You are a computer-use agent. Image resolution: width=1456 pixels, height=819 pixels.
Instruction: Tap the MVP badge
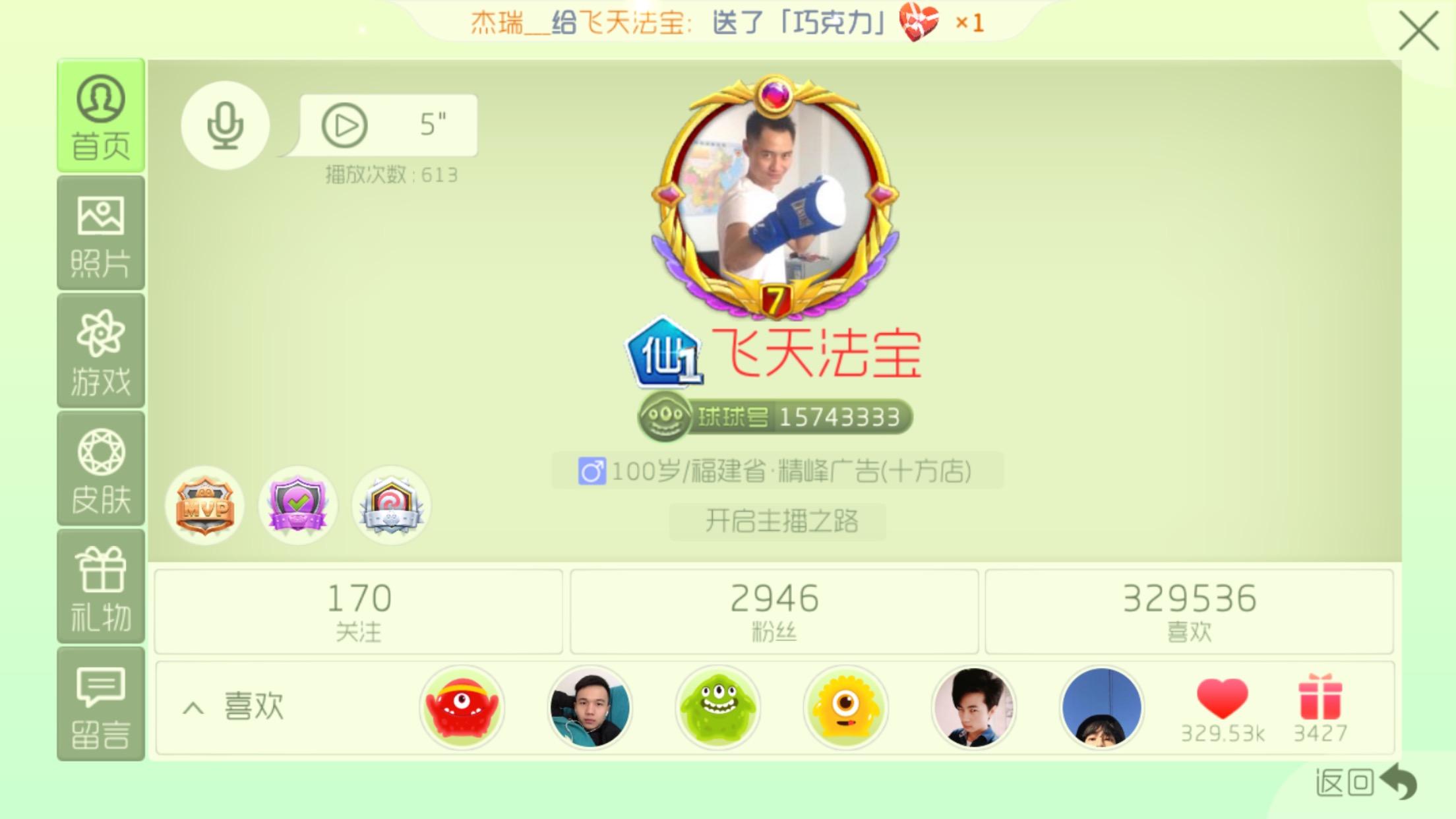click(205, 506)
